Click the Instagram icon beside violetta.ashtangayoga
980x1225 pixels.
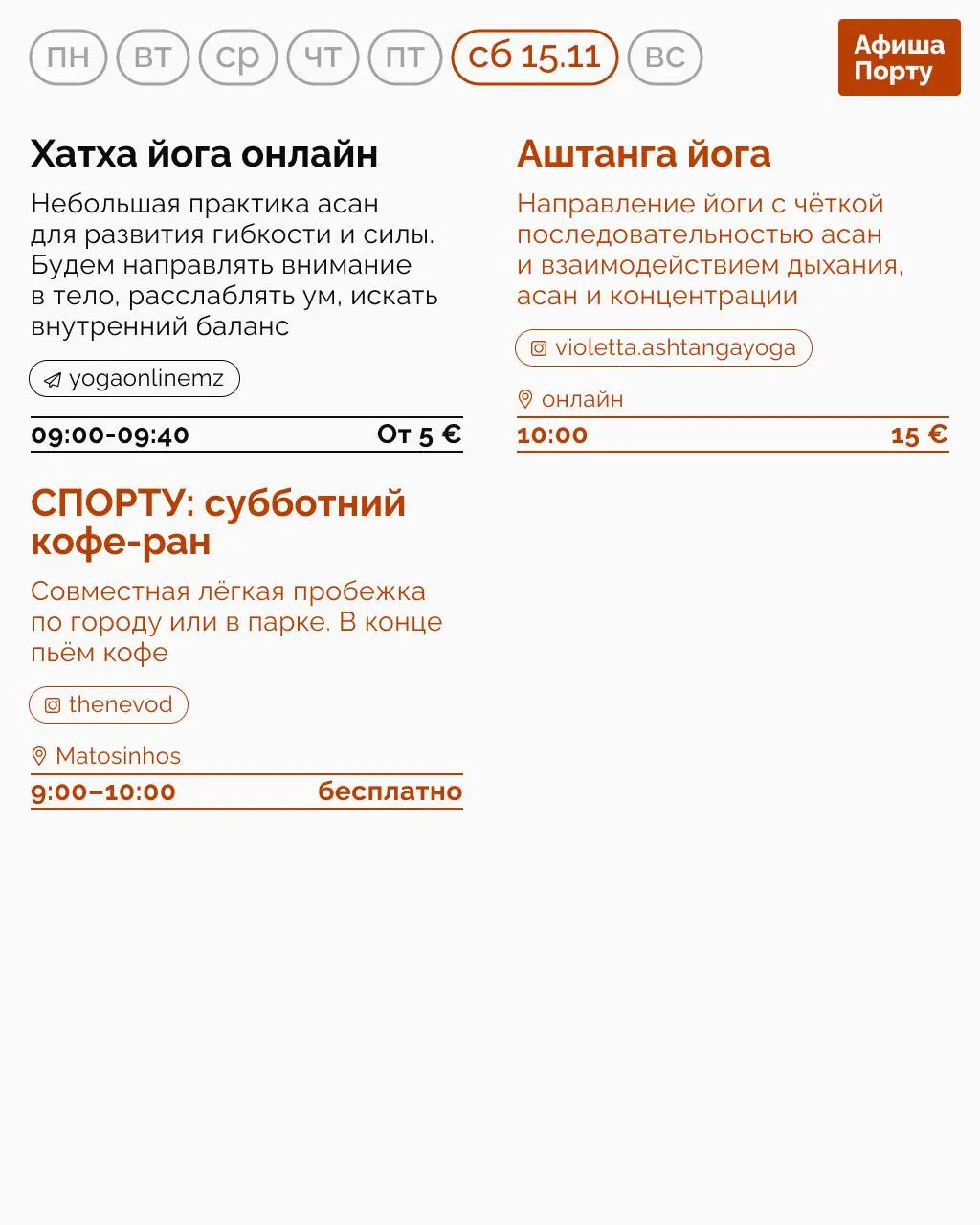[x=539, y=347]
